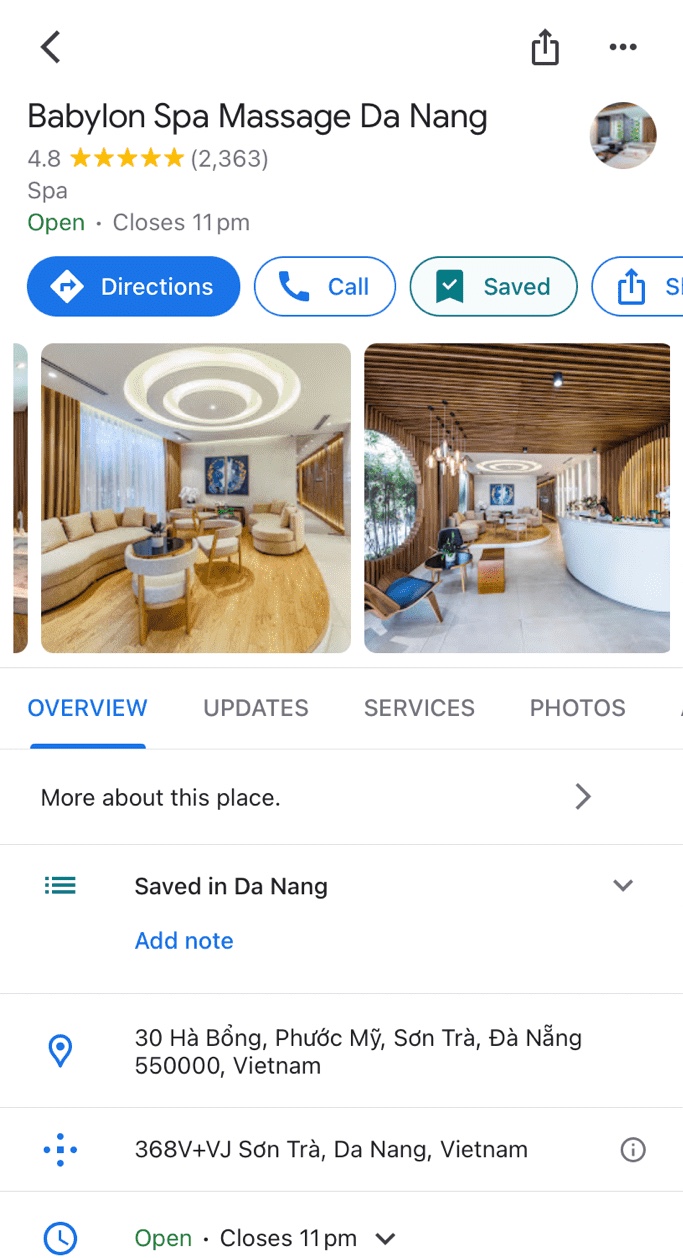Tap Add note link

pyautogui.click(x=184, y=941)
